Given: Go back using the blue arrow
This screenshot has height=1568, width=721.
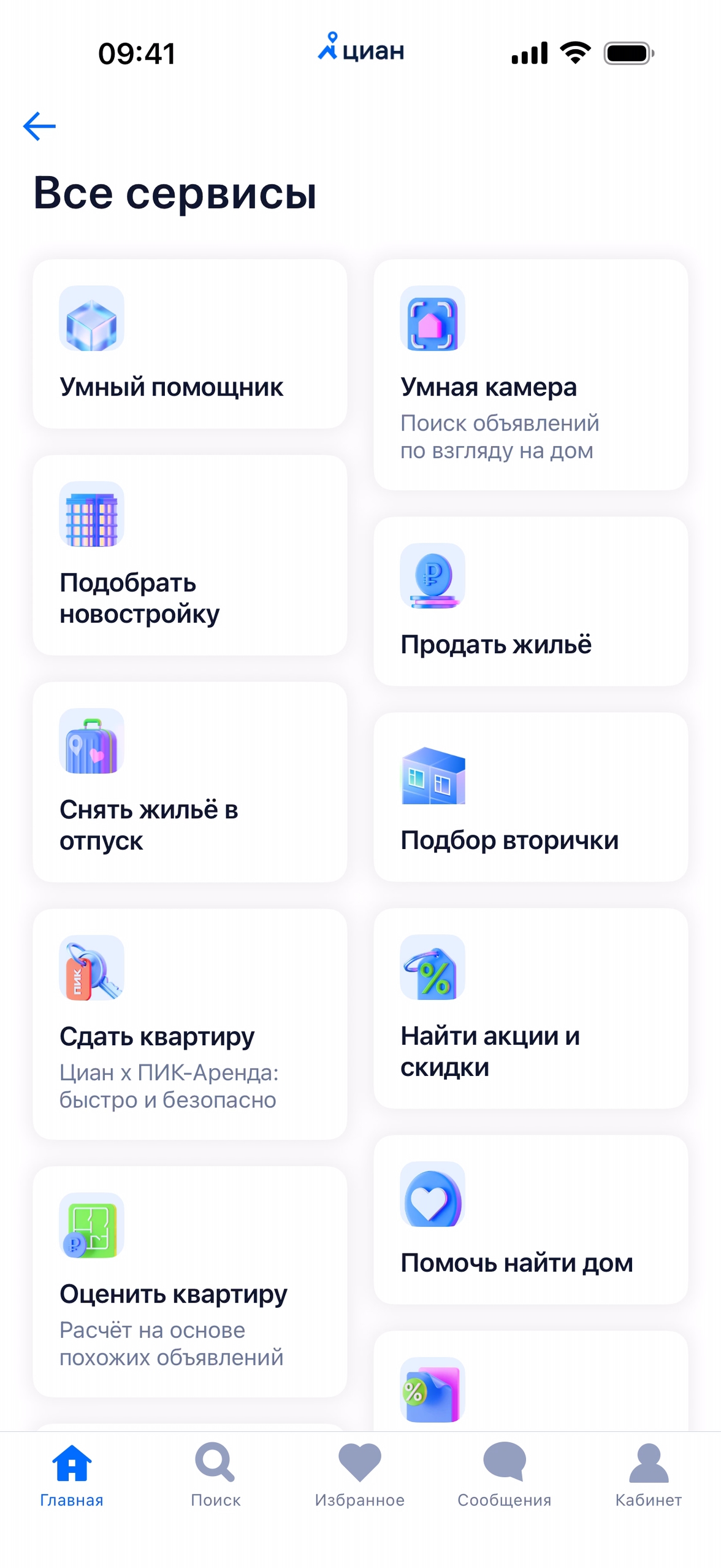Looking at the screenshot, I should 39,126.
